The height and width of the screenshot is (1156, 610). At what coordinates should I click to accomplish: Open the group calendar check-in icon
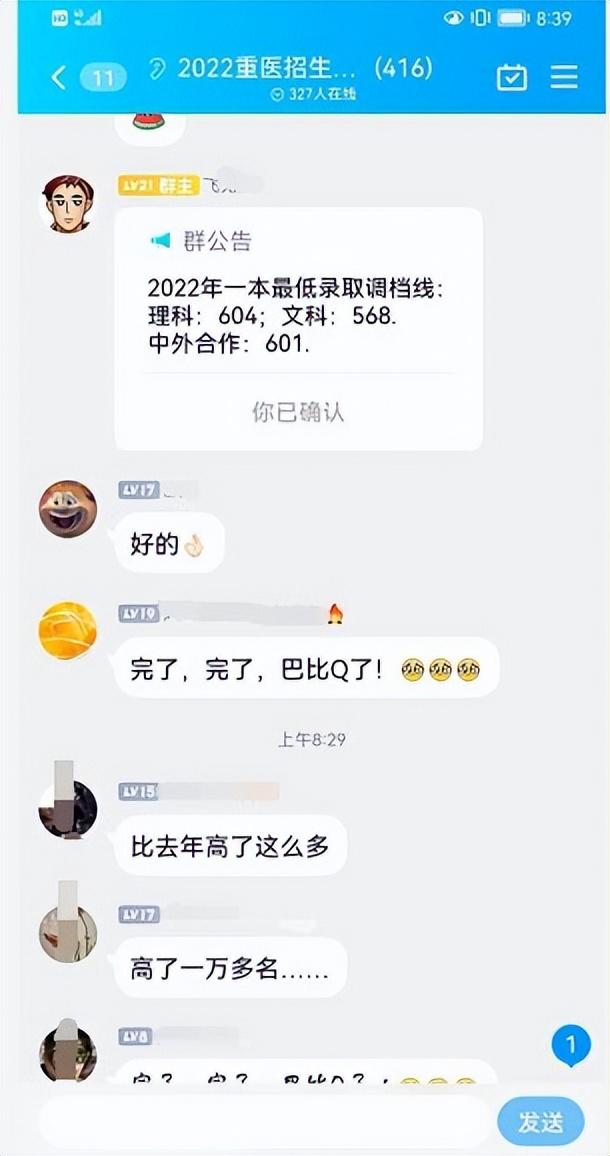click(x=511, y=77)
